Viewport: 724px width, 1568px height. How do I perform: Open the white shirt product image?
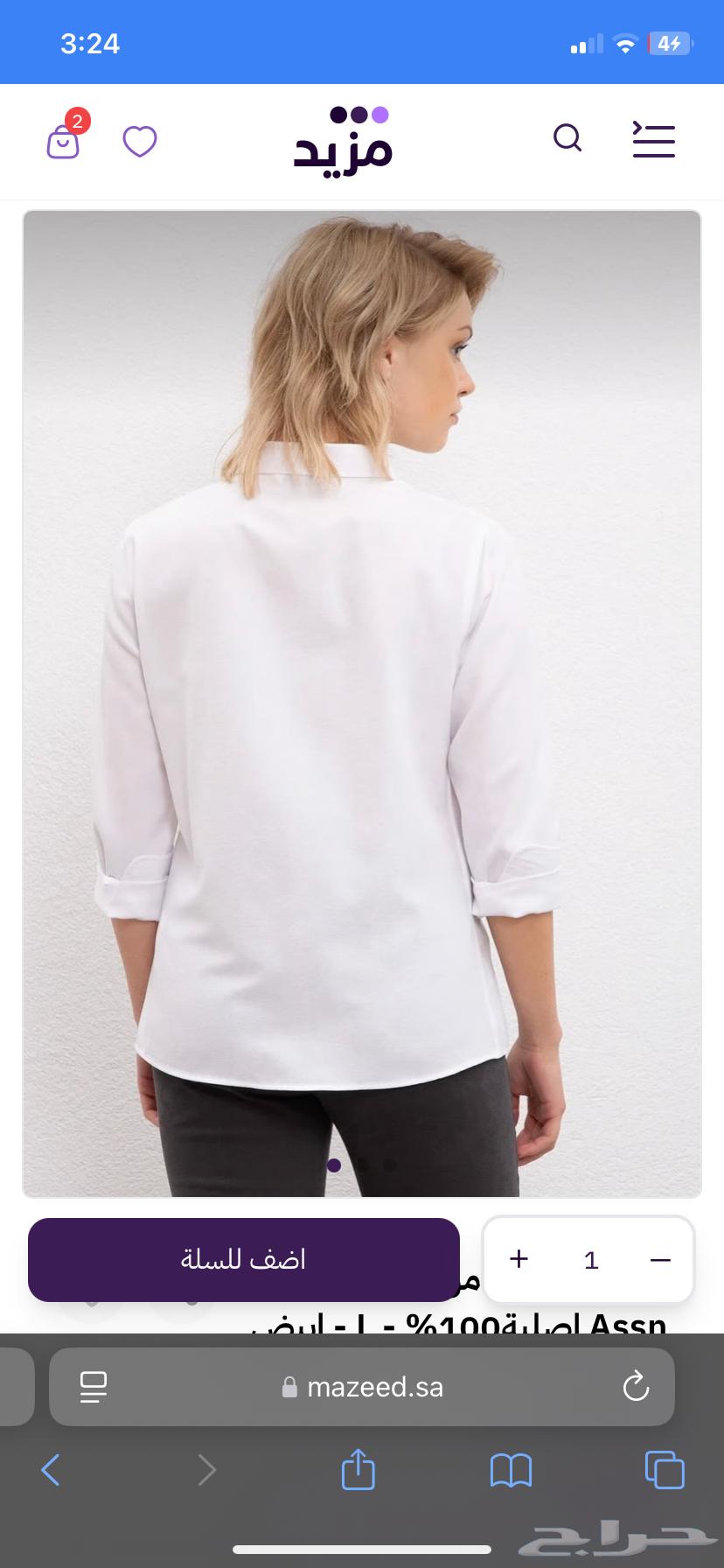[x=361, y=700]
